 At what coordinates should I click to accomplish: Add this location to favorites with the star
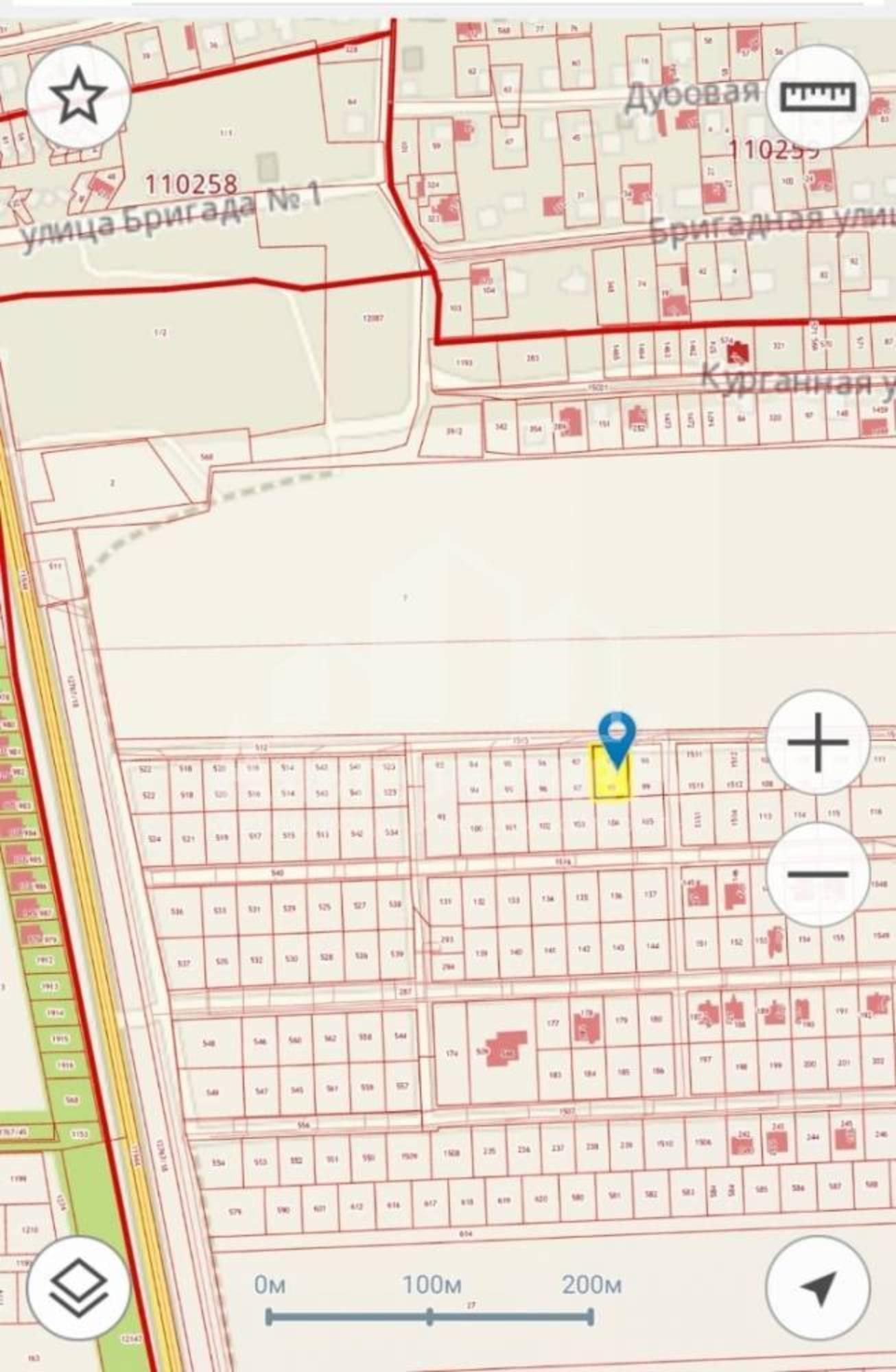78,97
